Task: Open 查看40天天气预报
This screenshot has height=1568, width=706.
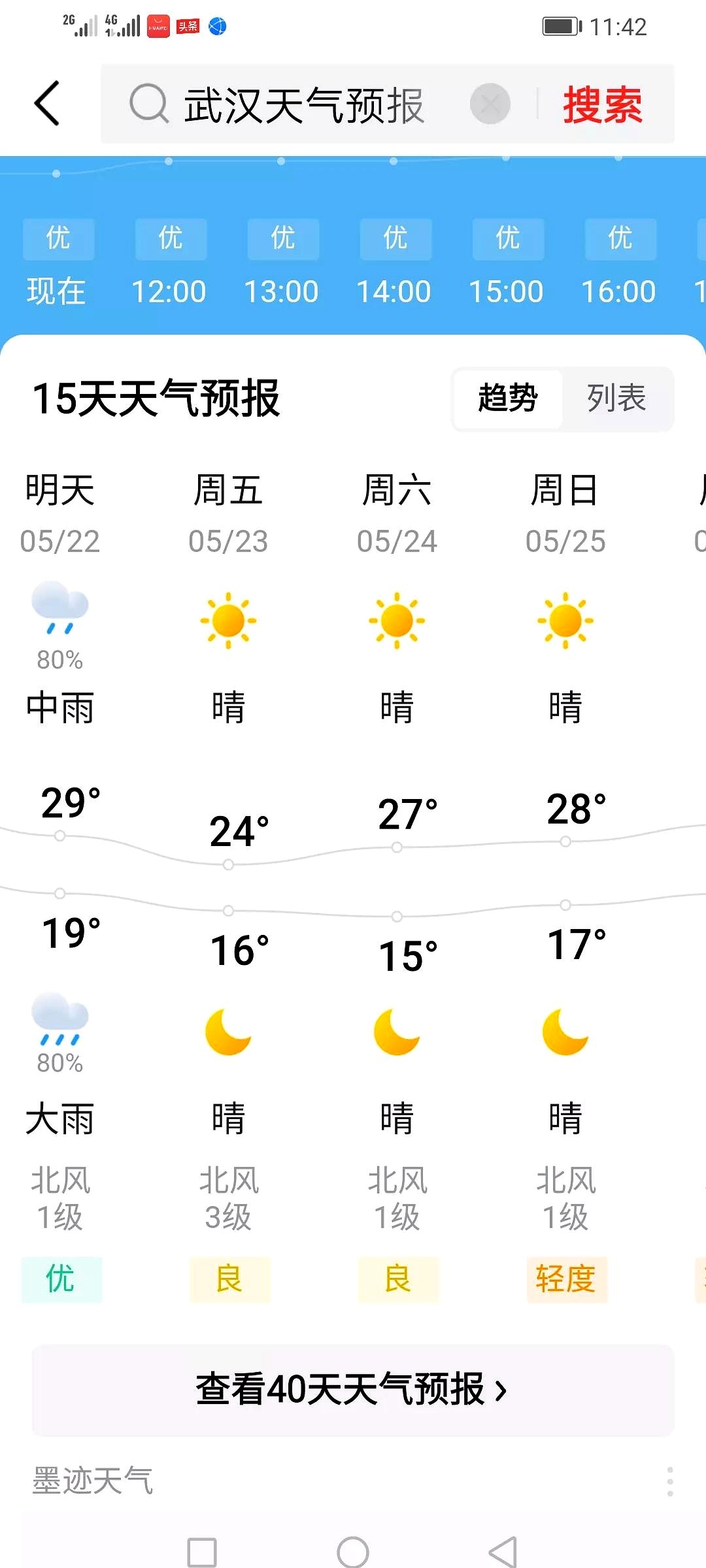Action: tap(352, 1390)
